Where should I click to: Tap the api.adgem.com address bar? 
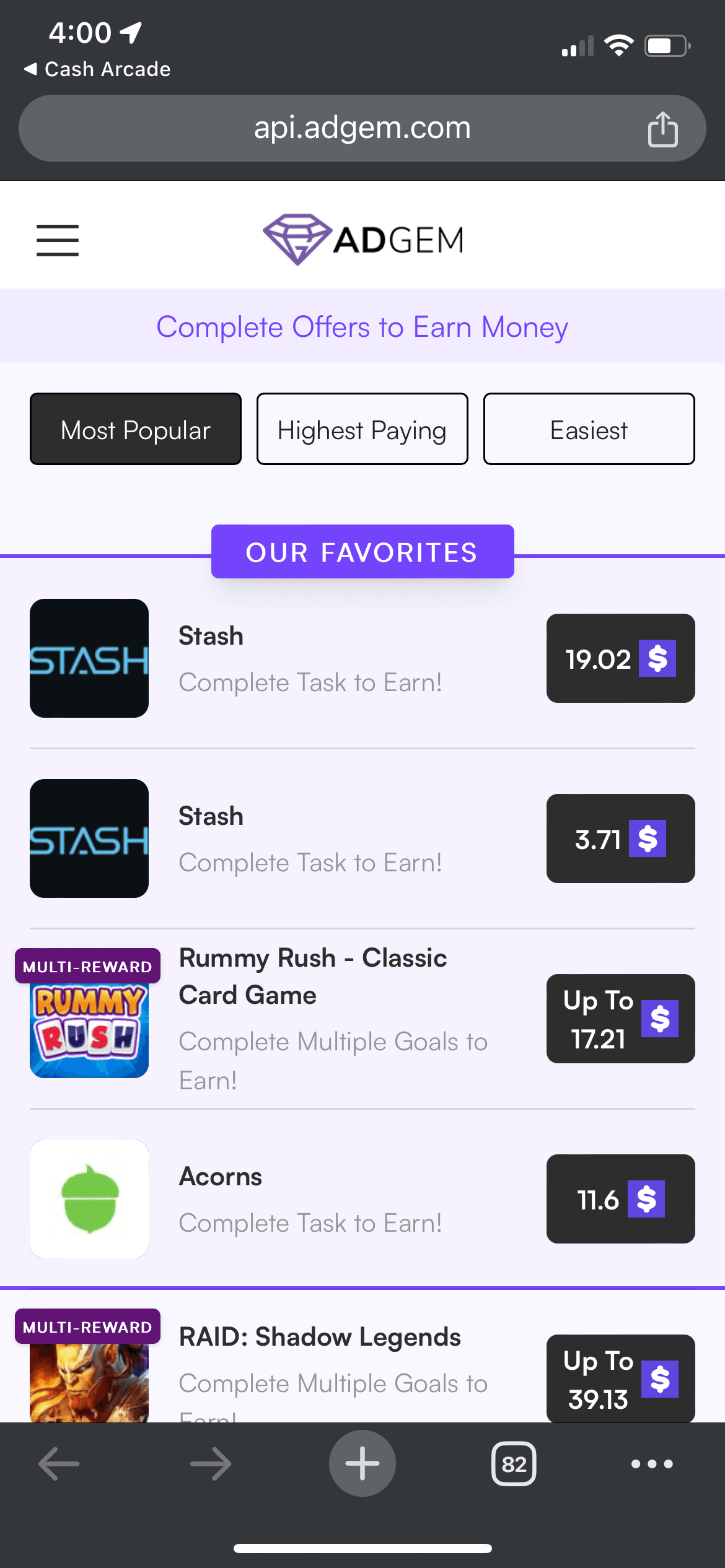(x=362, y=128)
